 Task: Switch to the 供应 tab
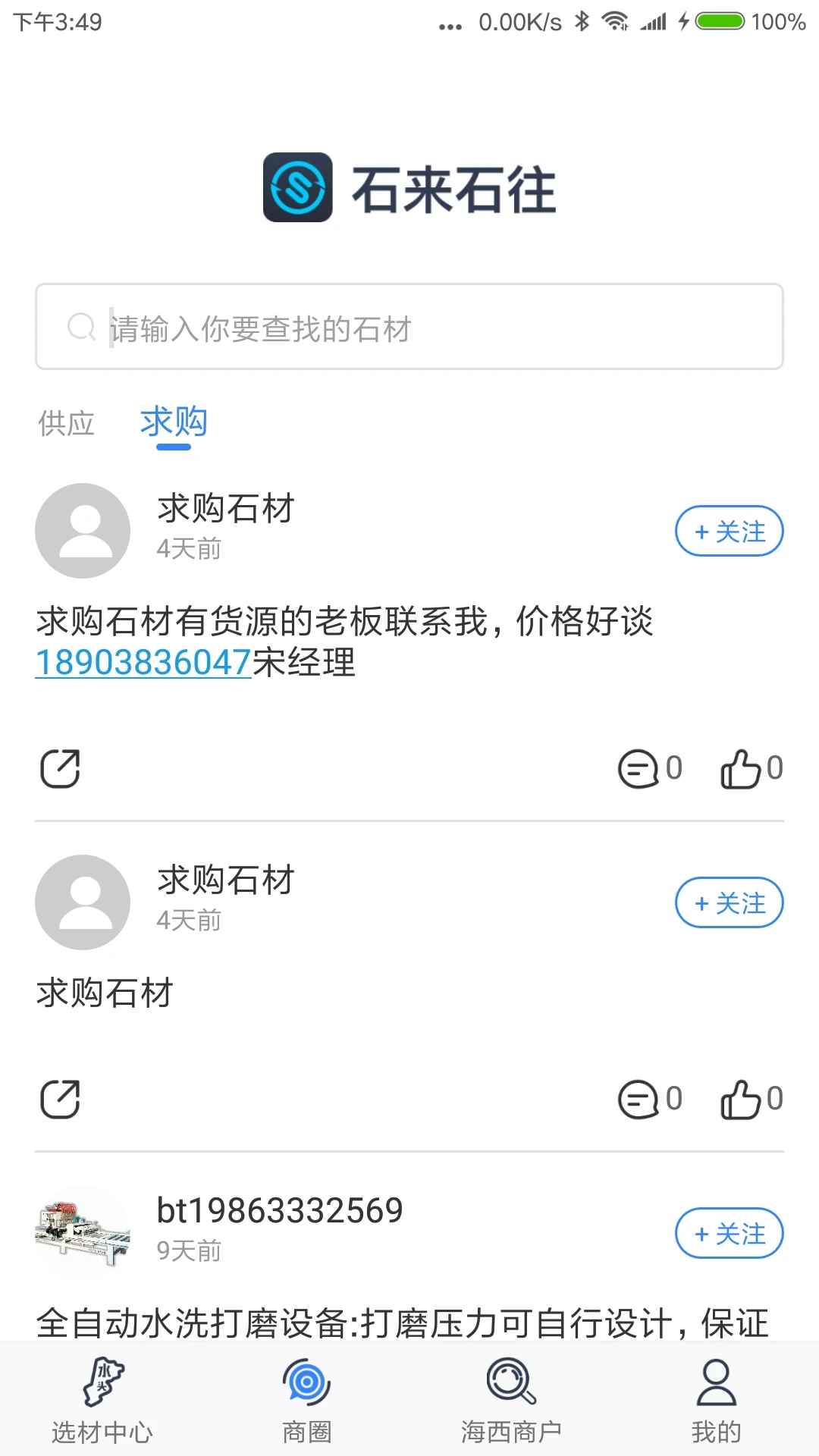(x=67, y=423)
